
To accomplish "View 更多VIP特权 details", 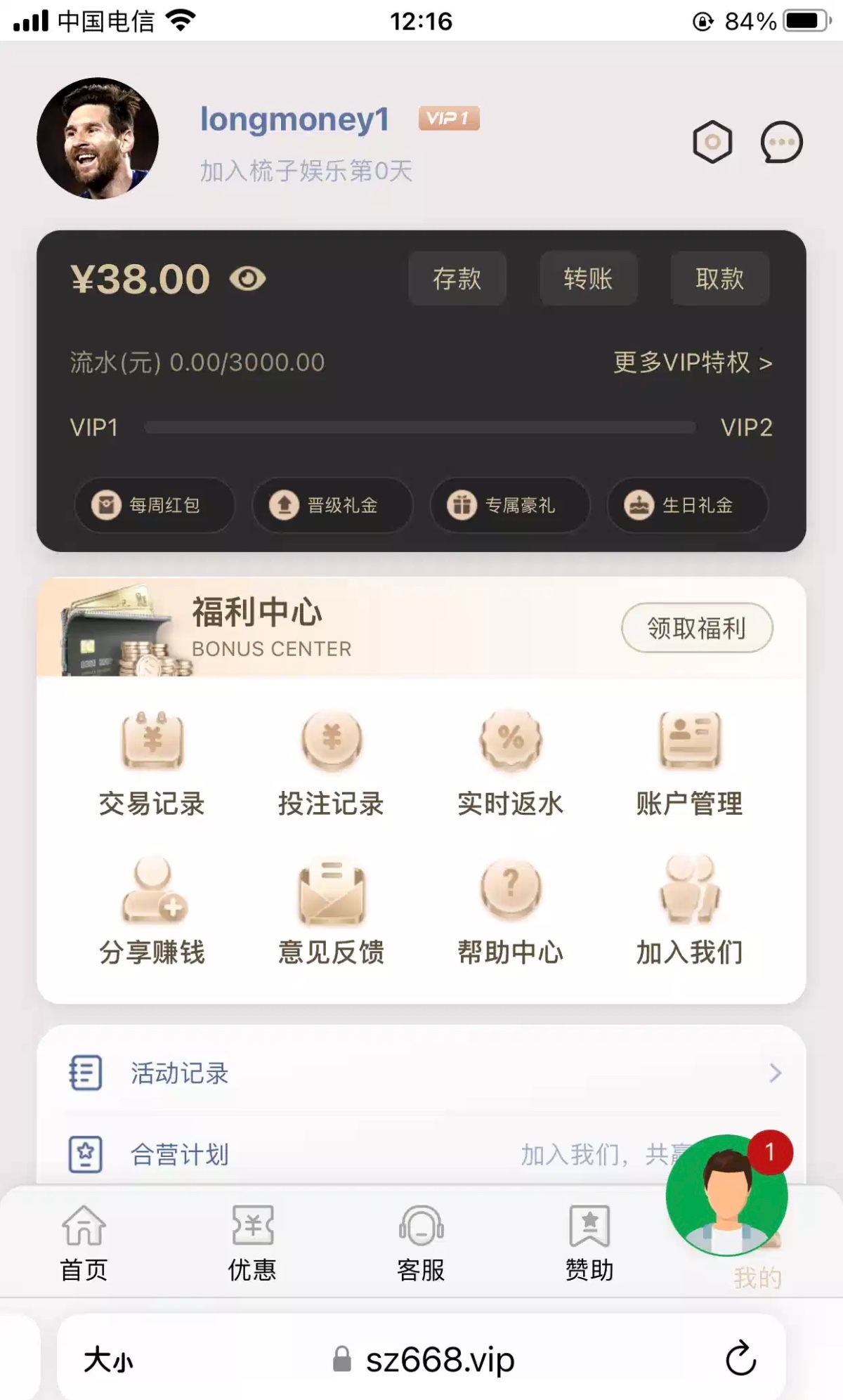I will 692,362.
